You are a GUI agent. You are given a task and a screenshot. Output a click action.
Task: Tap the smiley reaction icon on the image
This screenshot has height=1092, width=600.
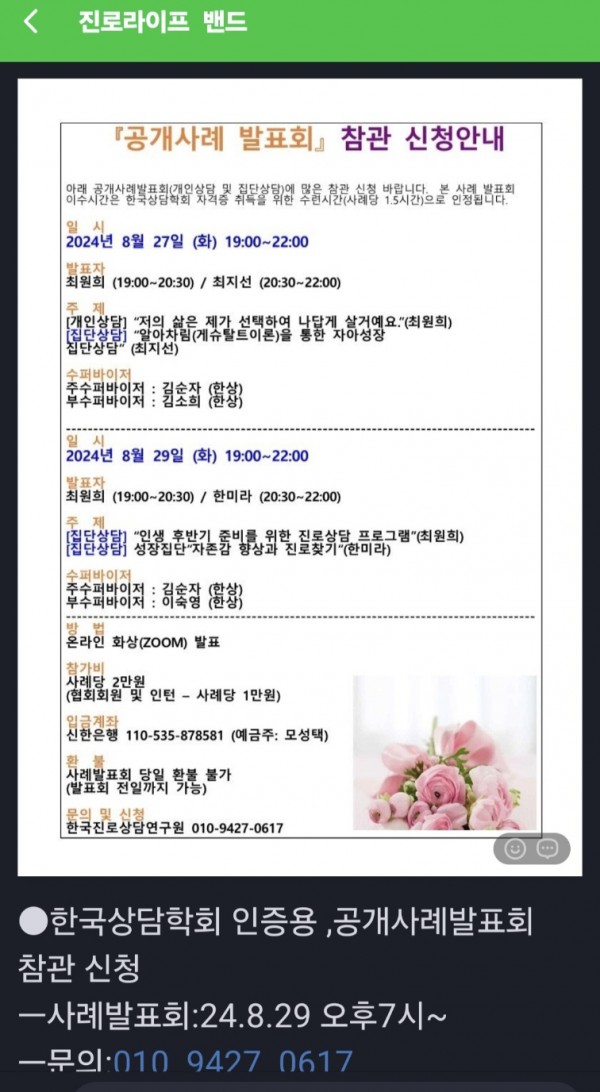coord(515,849)
